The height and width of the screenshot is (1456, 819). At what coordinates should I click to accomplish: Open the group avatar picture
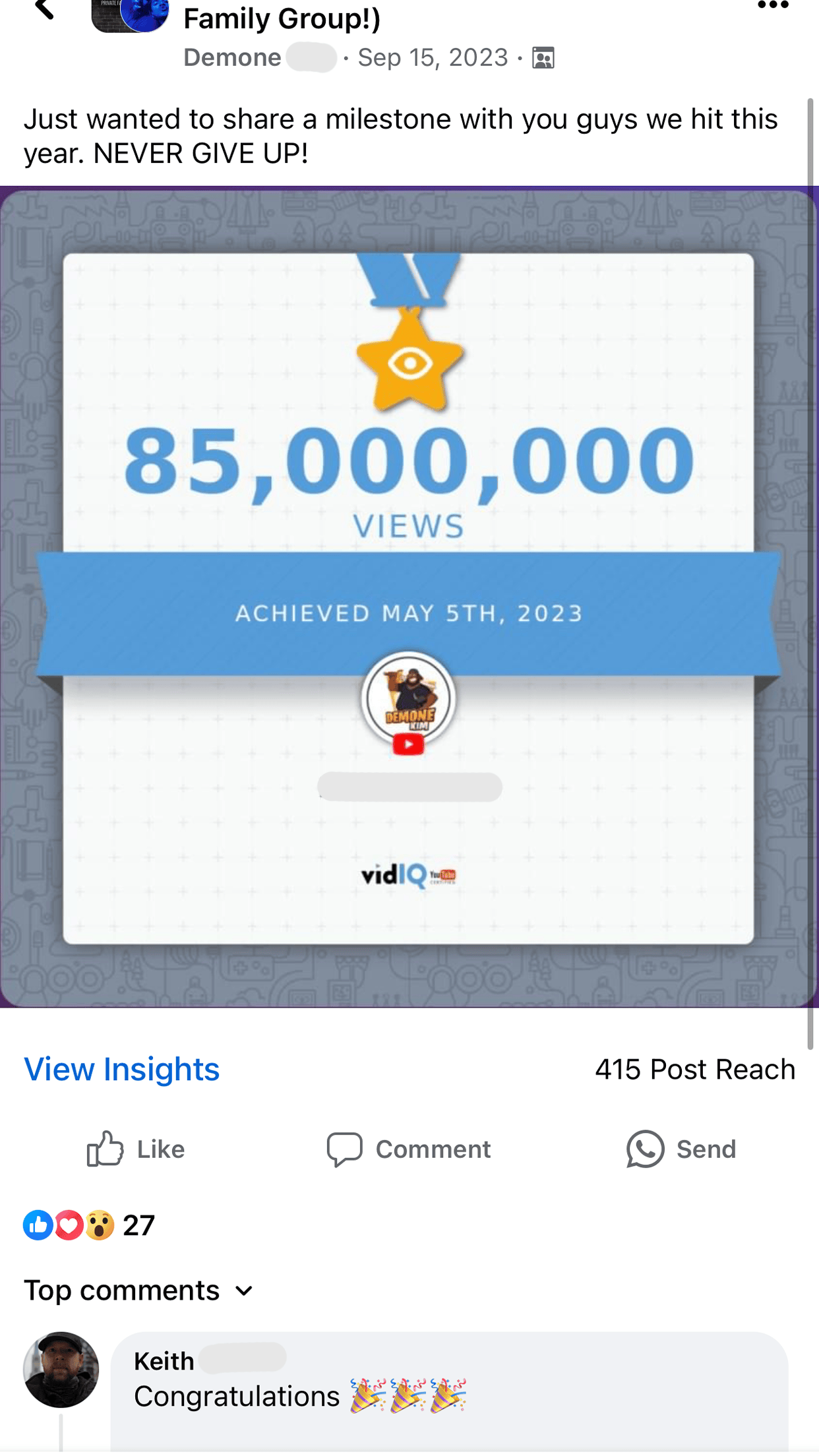[131, 15]
